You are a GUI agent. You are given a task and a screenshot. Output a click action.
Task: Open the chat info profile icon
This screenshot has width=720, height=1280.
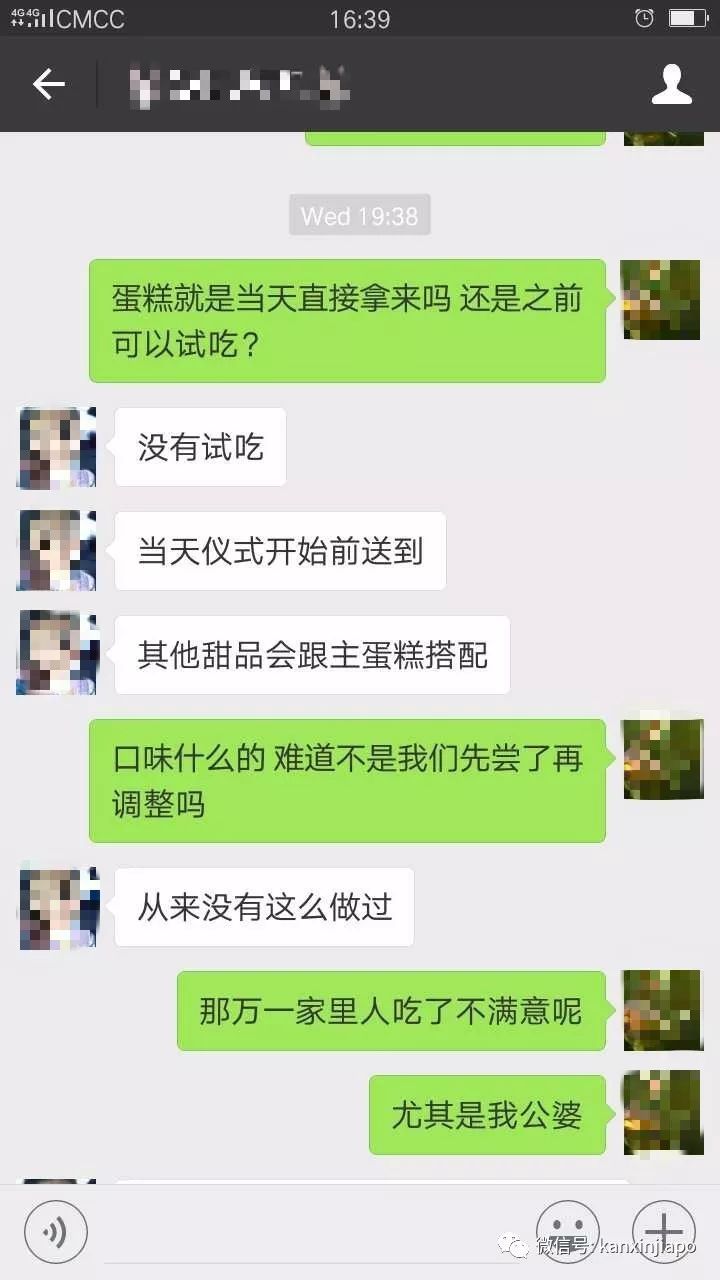(672, 85)
